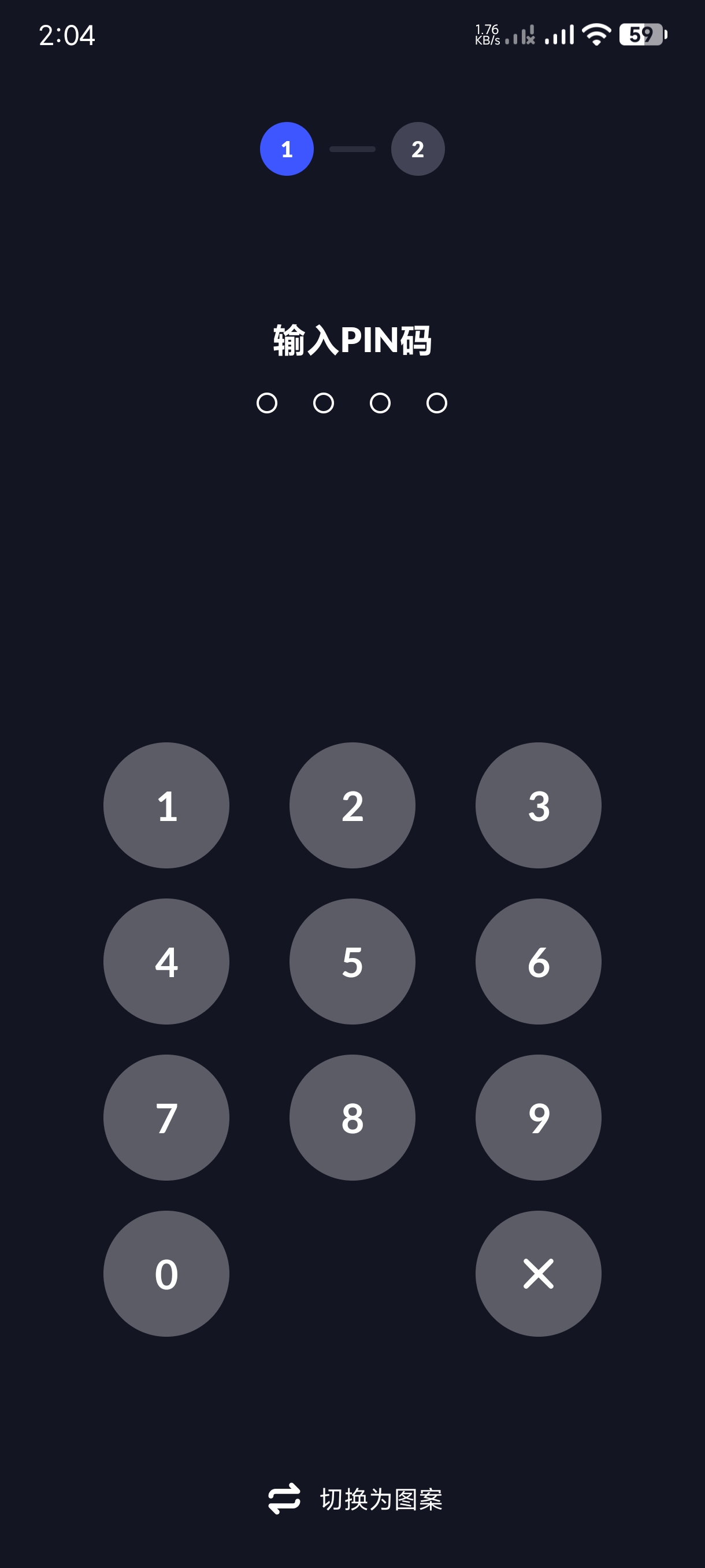Enter digit 6
Image resolution: width=705 pixels, height=1568 pixels.
539,961
